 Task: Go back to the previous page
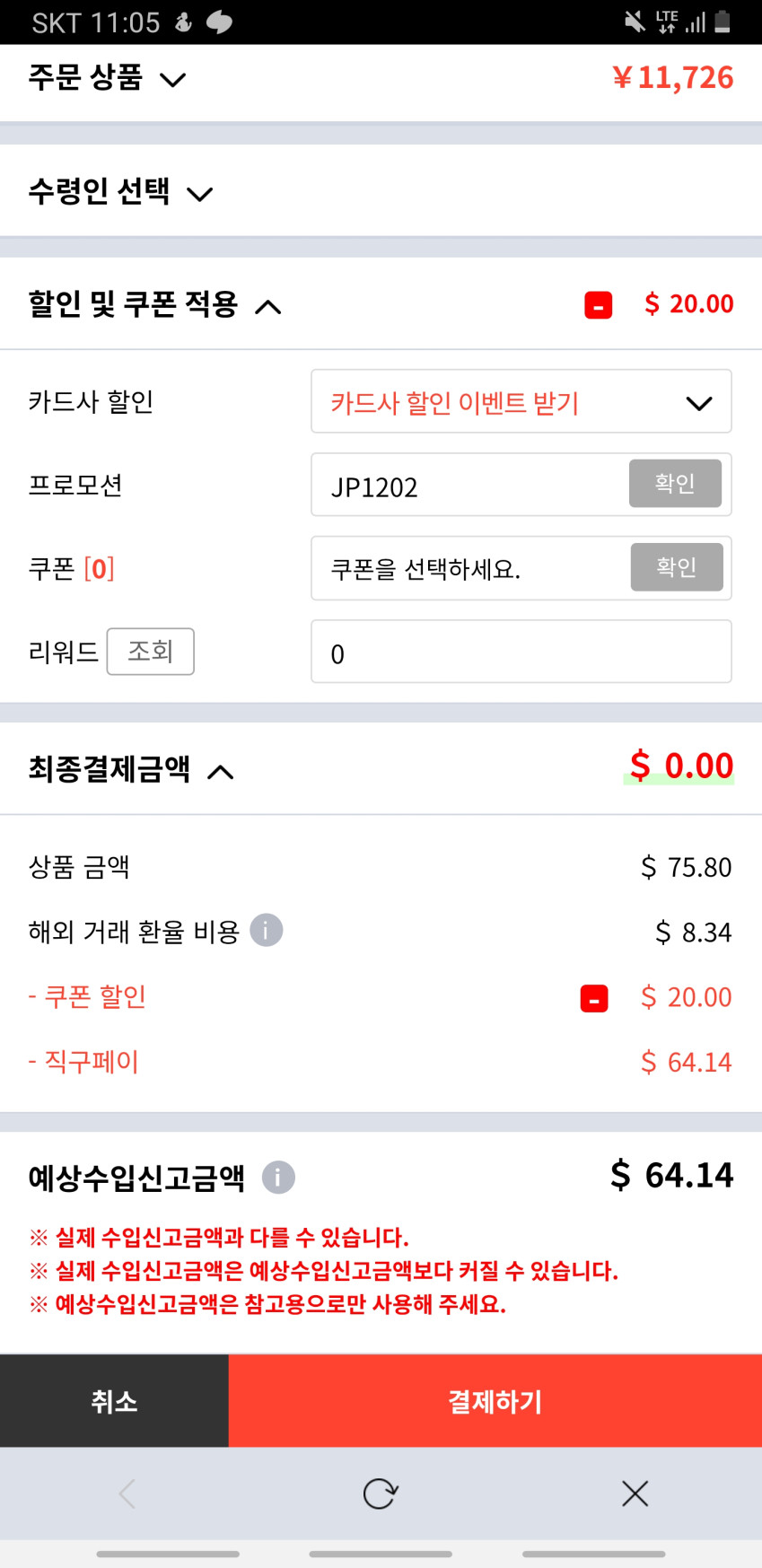click(127, 1494)
